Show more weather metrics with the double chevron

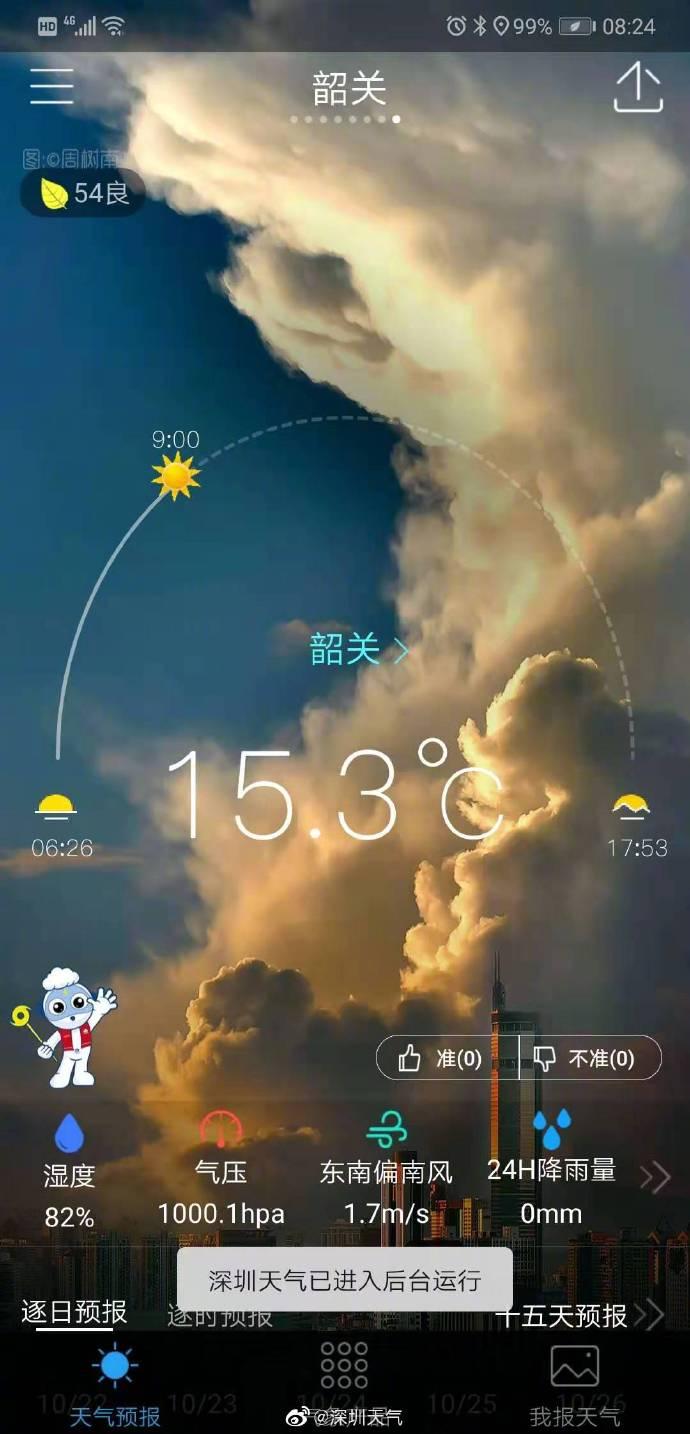(655, 1178)
